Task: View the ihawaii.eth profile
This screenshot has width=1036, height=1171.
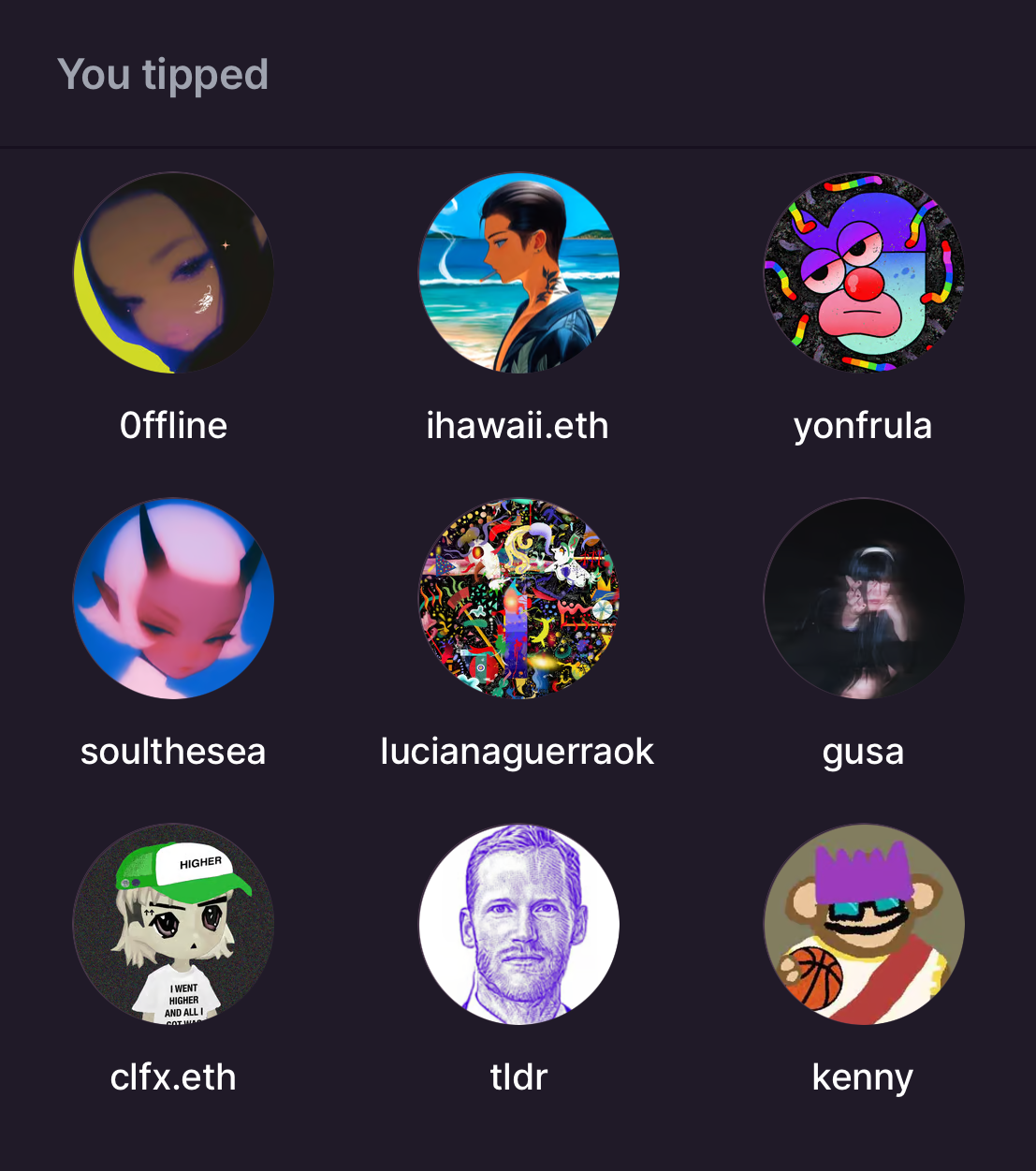Action: 518,272
